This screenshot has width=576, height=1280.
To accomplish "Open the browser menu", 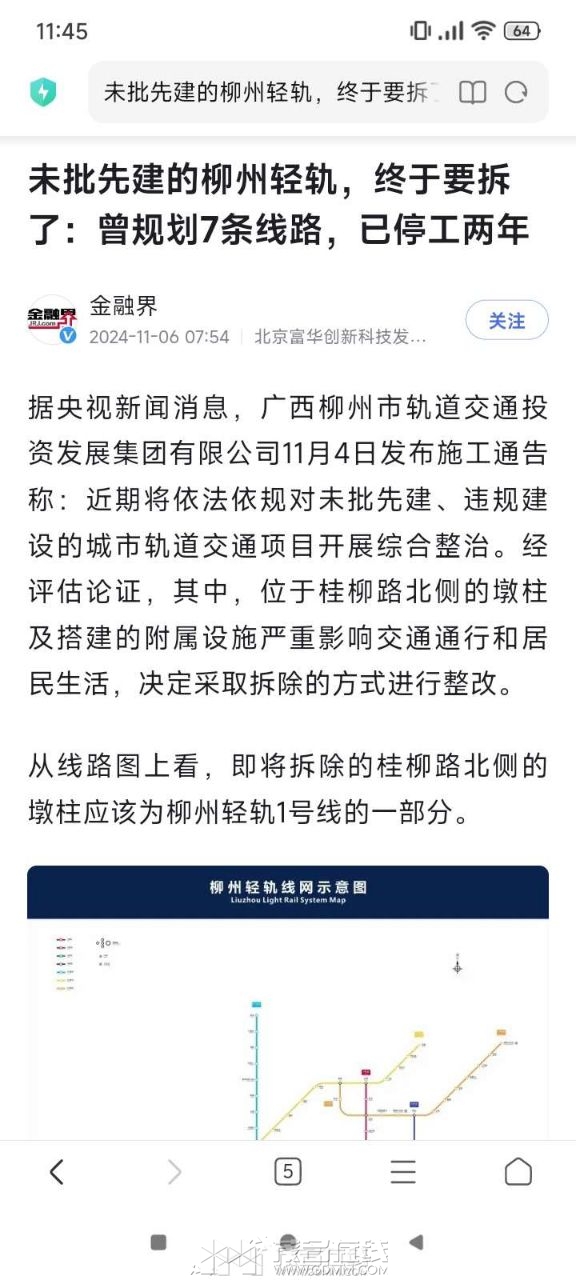I will [x=403, y=1172].
